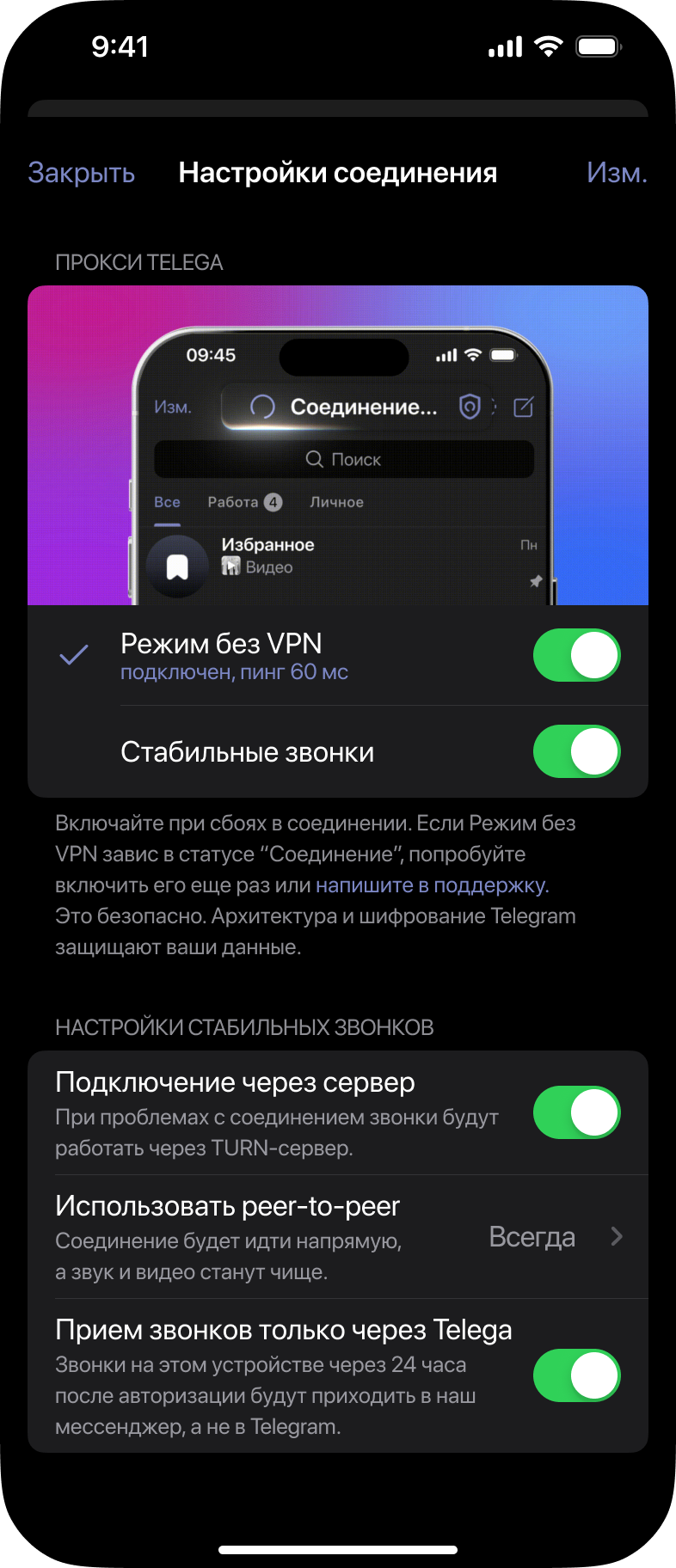
Task: Switch off Прием звонков только через Telega
Action: pos(576,1376)
